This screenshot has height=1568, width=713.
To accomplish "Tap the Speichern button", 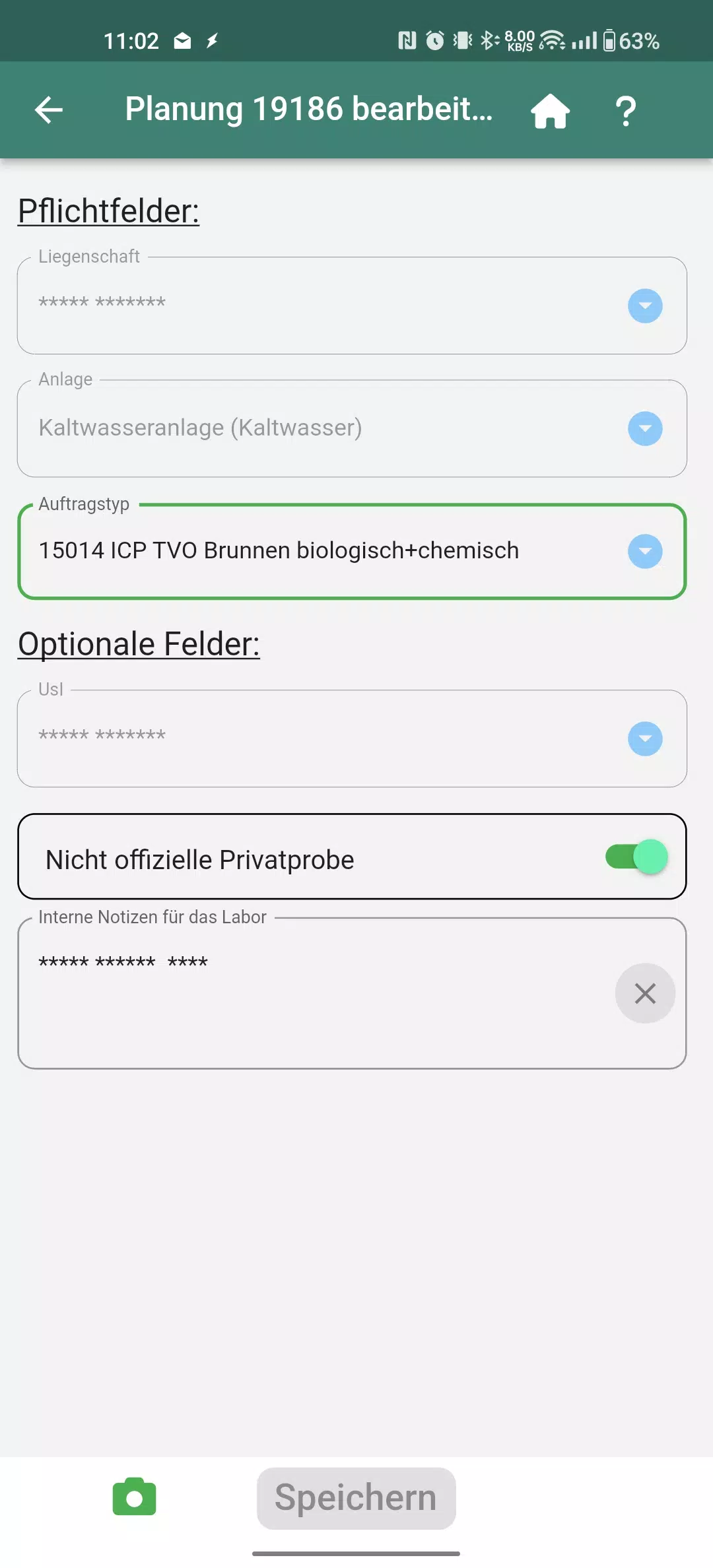I will pos(356,1498).
